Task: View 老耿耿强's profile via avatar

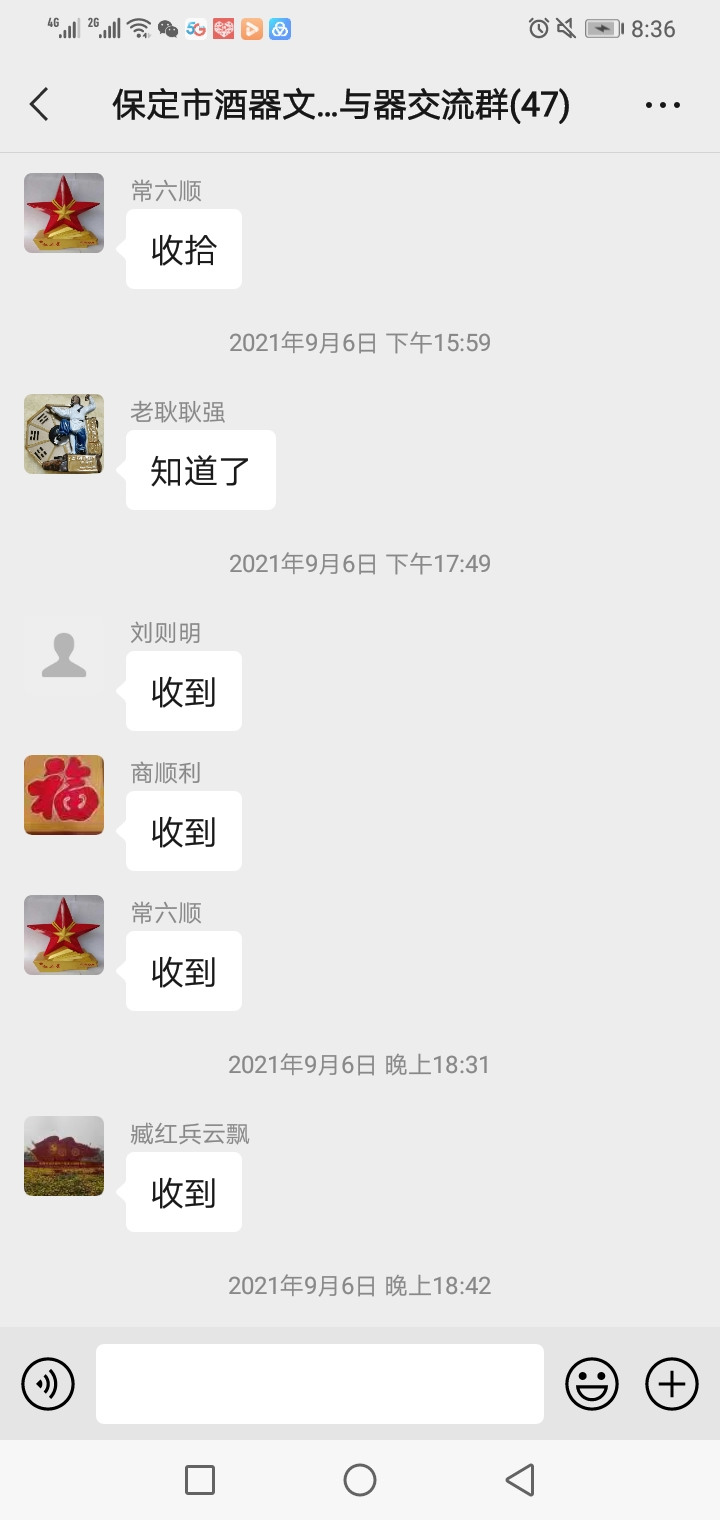Action: click(64, 434)
